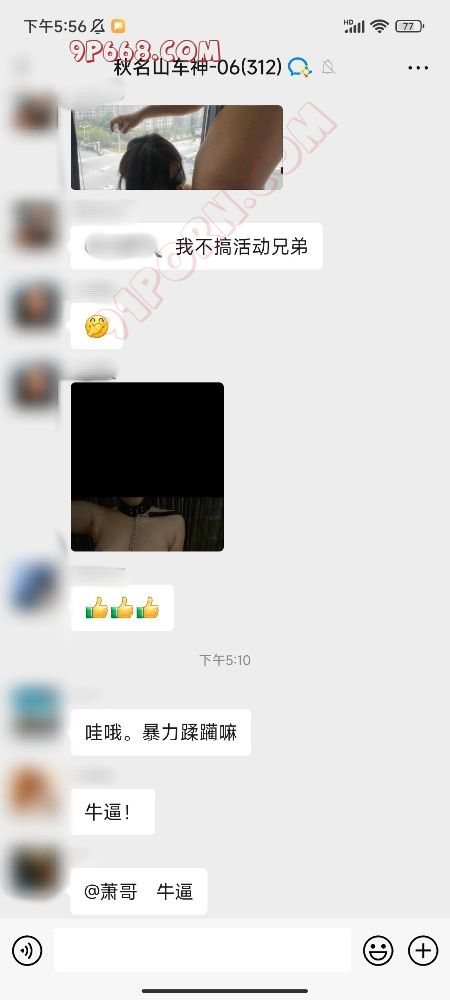Open avatar of the thumbs-up sender

[x=36, y=587]
